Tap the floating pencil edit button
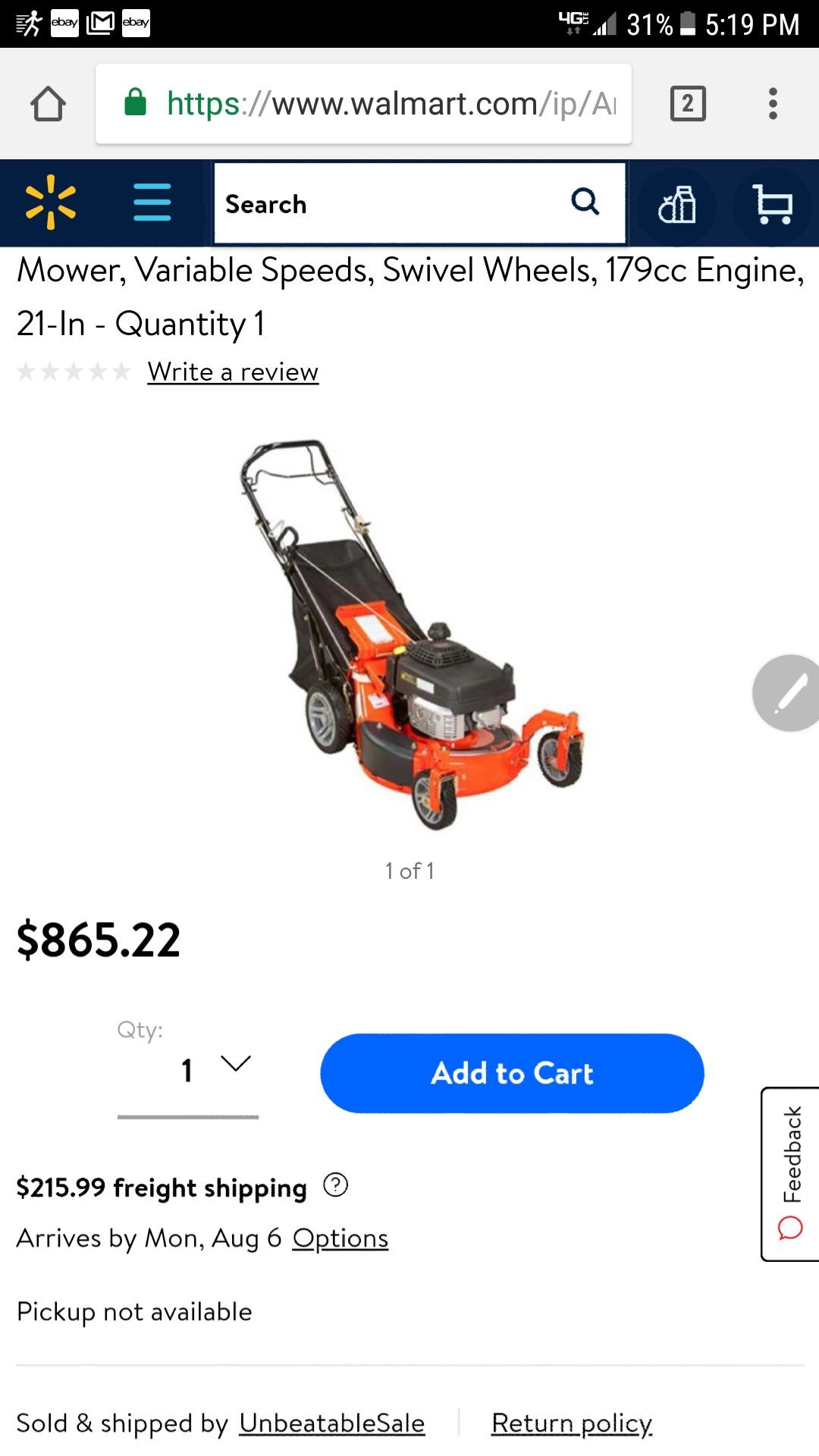 pyautogui.click(x=787, y=693)
